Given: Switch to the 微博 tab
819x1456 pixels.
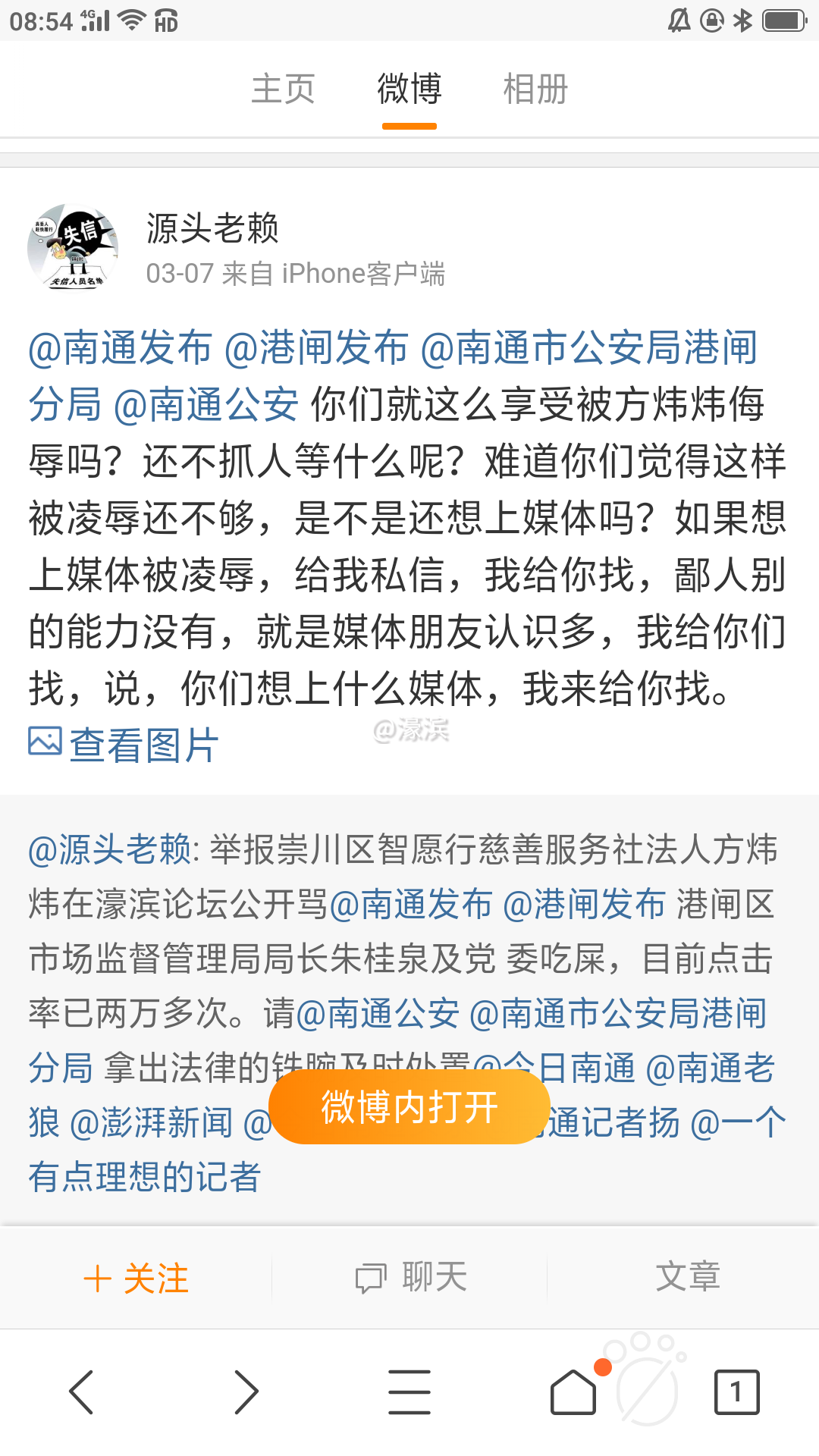Looking at the screenshot, I should [x=409, y=89].
